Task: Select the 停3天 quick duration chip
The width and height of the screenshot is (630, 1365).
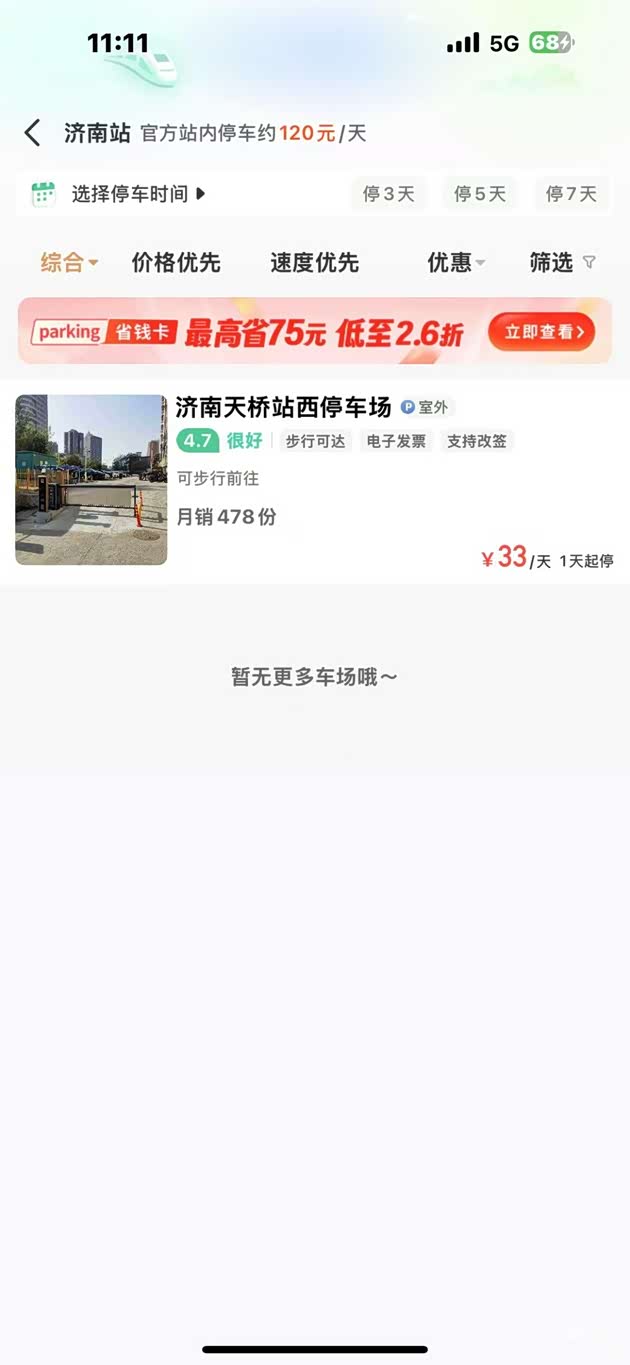Action: point(388,194)
